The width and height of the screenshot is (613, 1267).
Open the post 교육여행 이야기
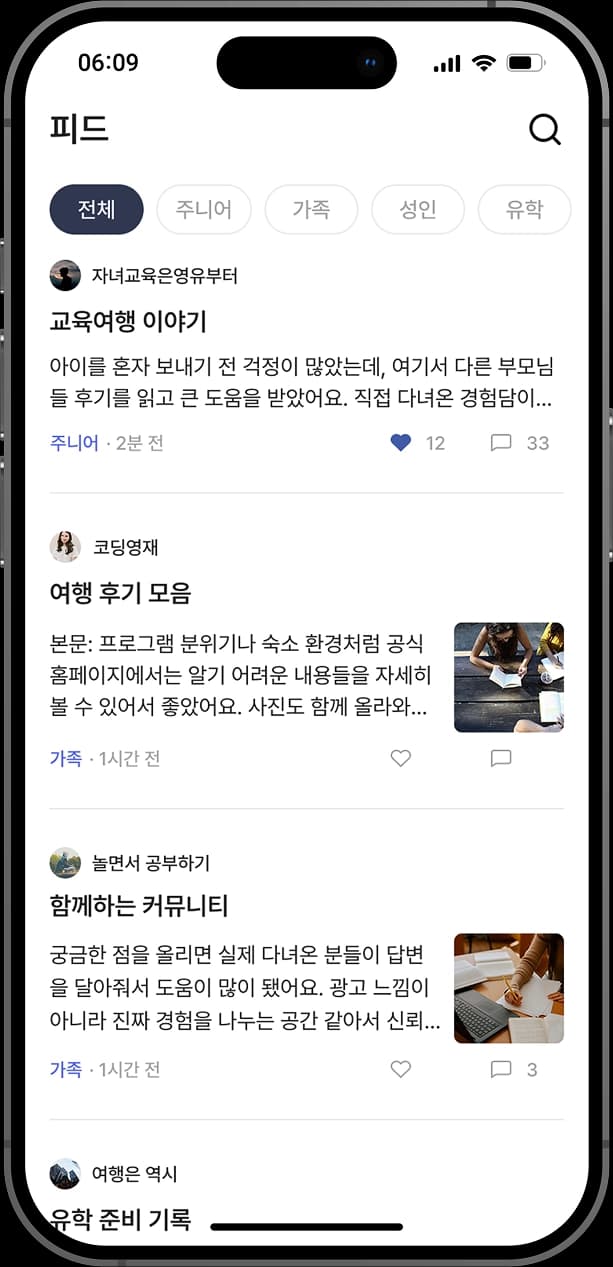pos(128,322)
